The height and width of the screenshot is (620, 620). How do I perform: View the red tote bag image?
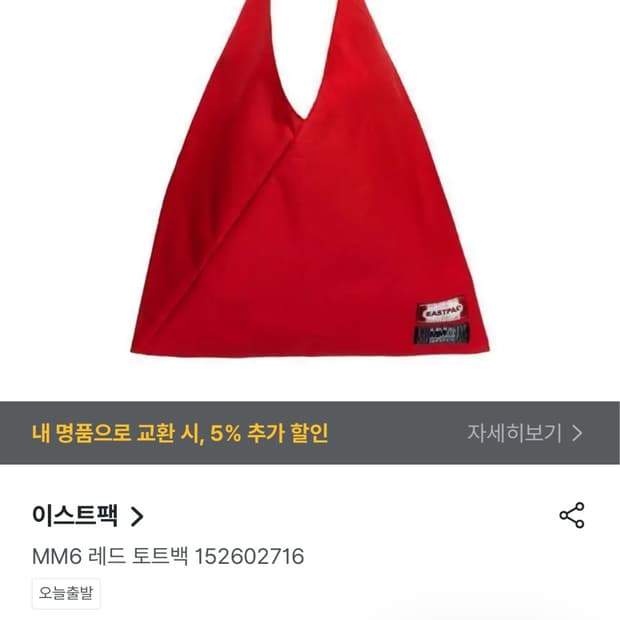[310, 178]
